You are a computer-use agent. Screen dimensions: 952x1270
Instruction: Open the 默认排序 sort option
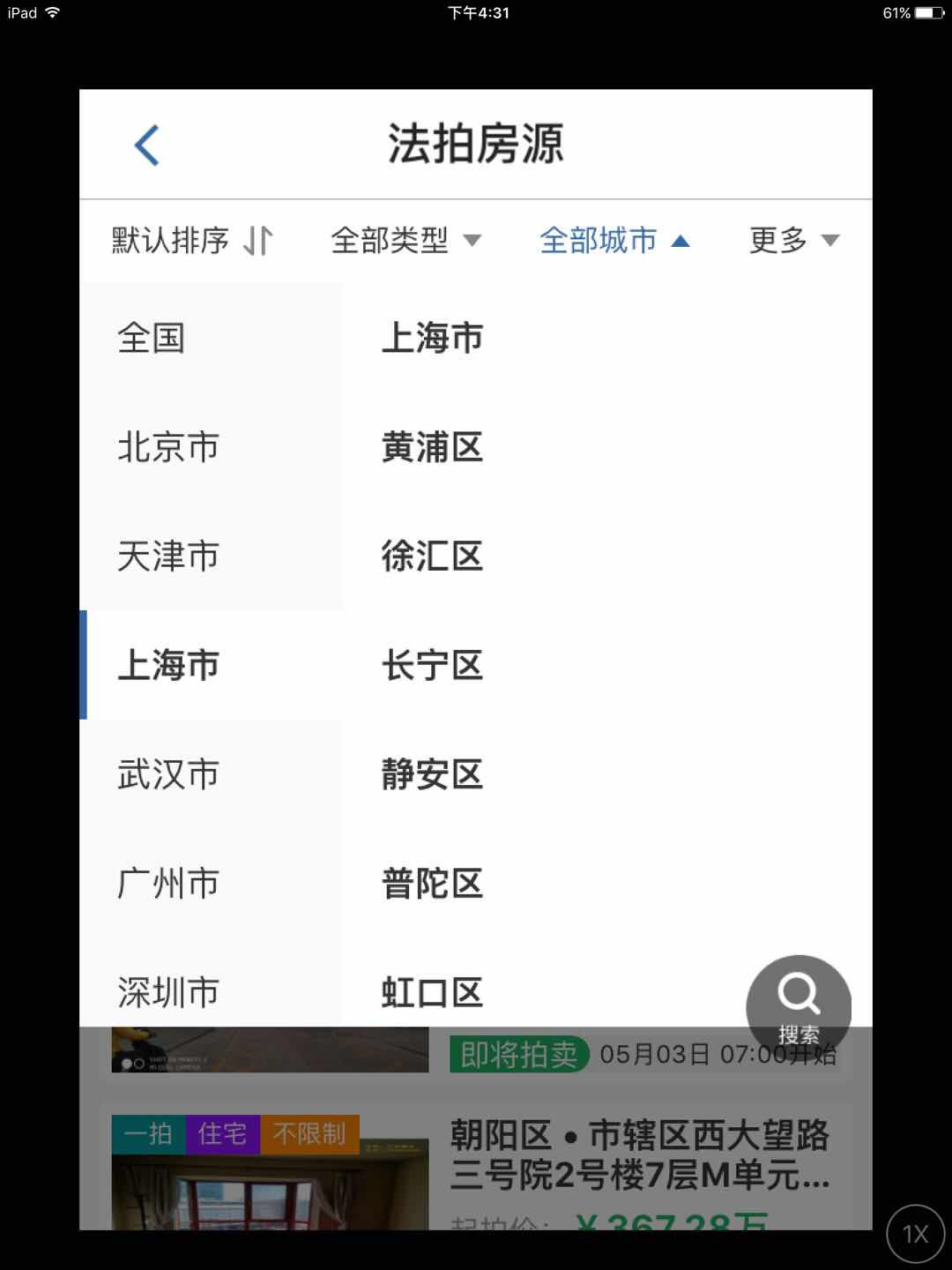(191, 240)
